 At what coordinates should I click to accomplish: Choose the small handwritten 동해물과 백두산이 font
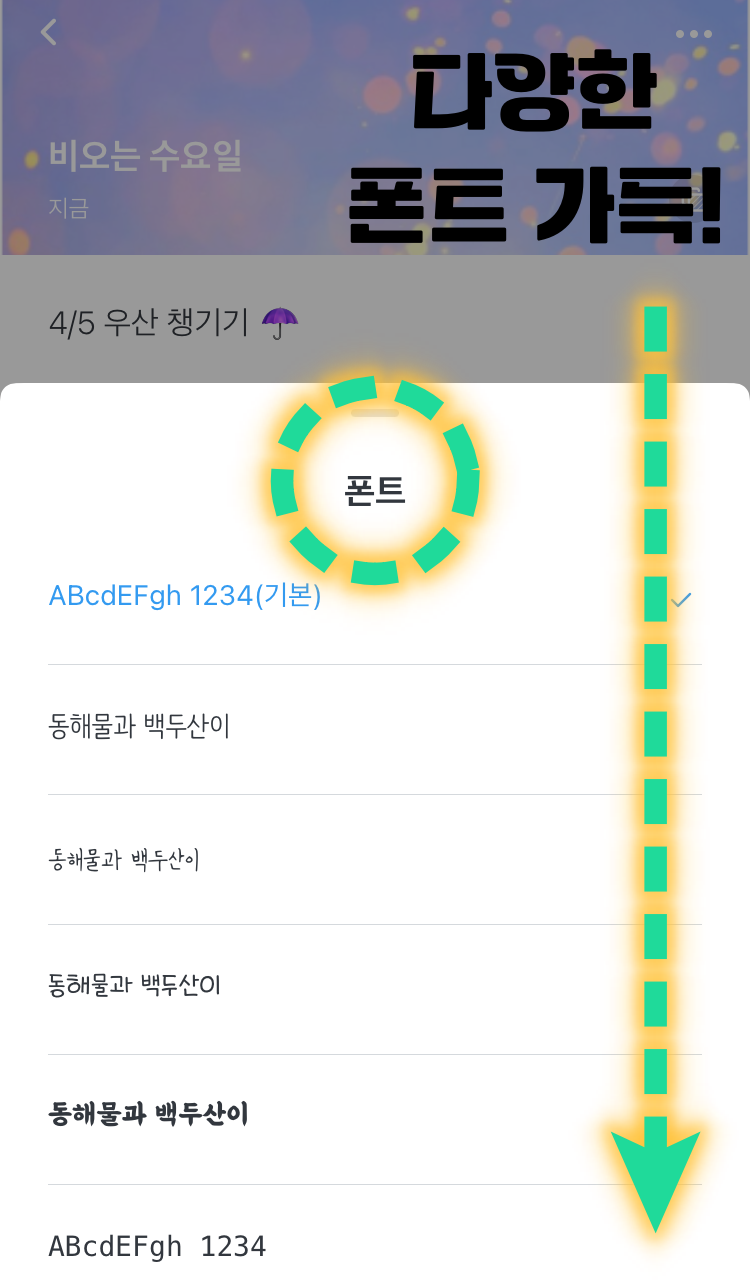[375, 860]
